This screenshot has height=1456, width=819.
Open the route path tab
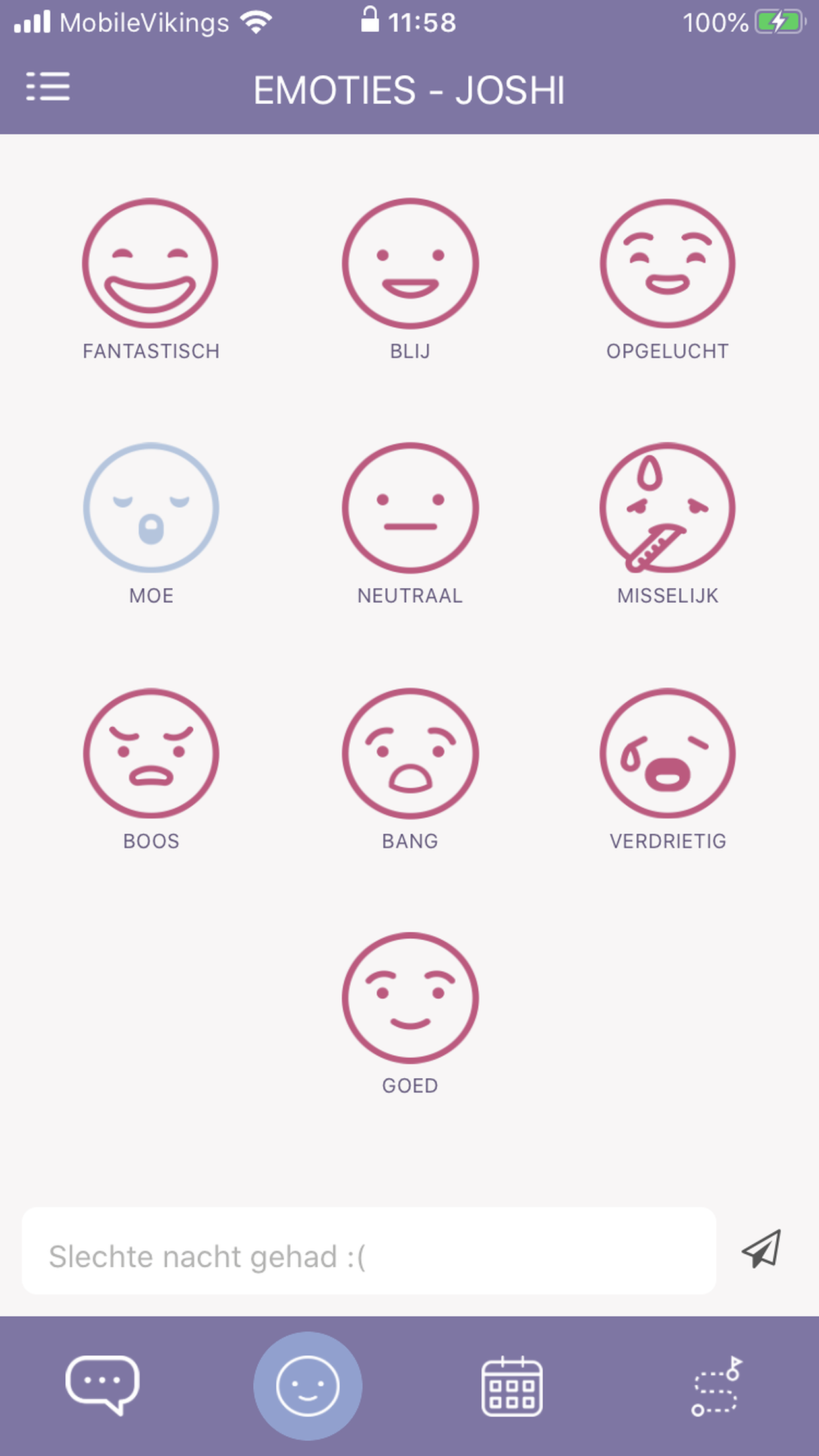[716, 1386]
